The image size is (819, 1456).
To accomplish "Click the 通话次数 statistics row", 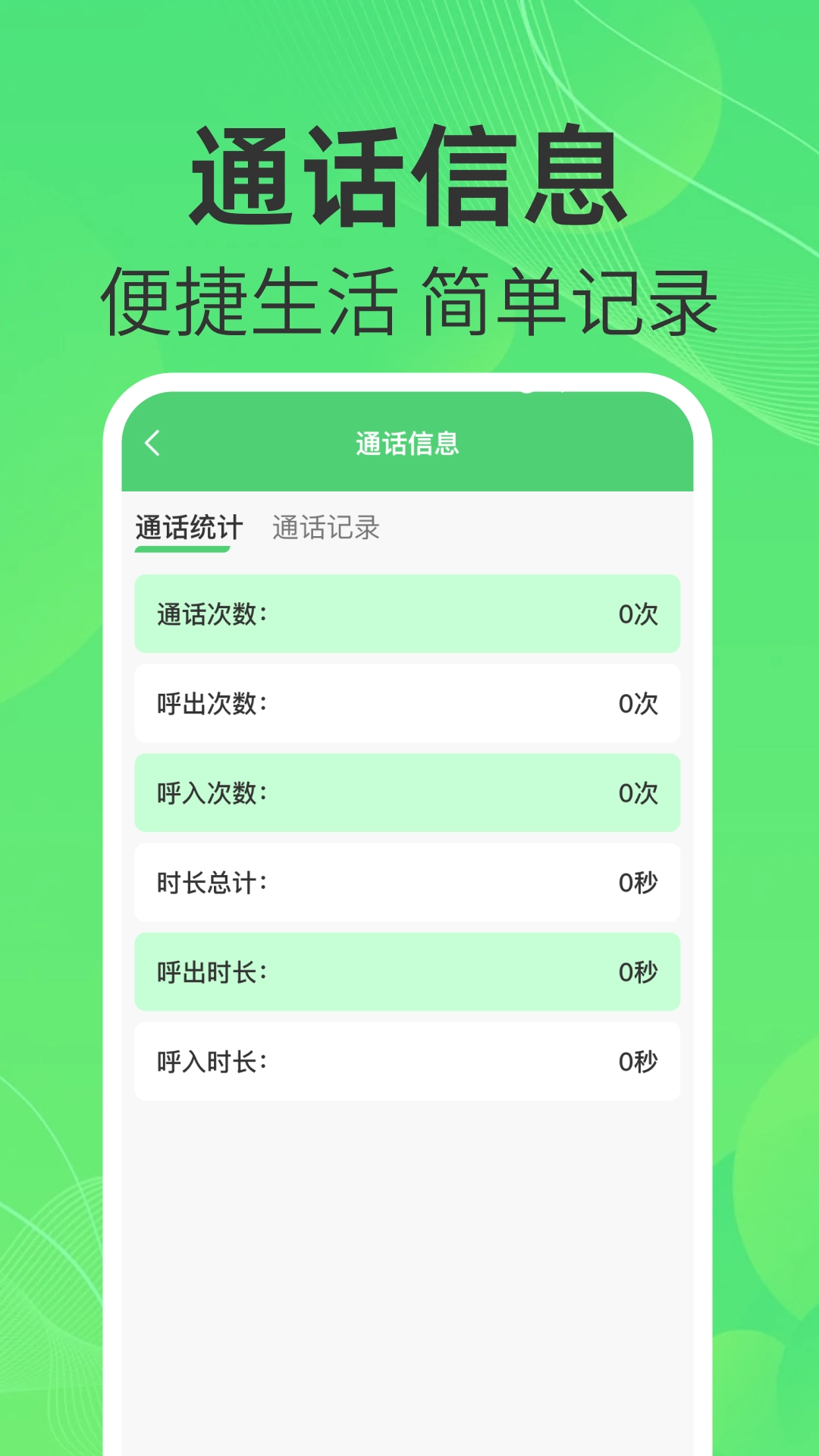I will [x=407, y=613].
